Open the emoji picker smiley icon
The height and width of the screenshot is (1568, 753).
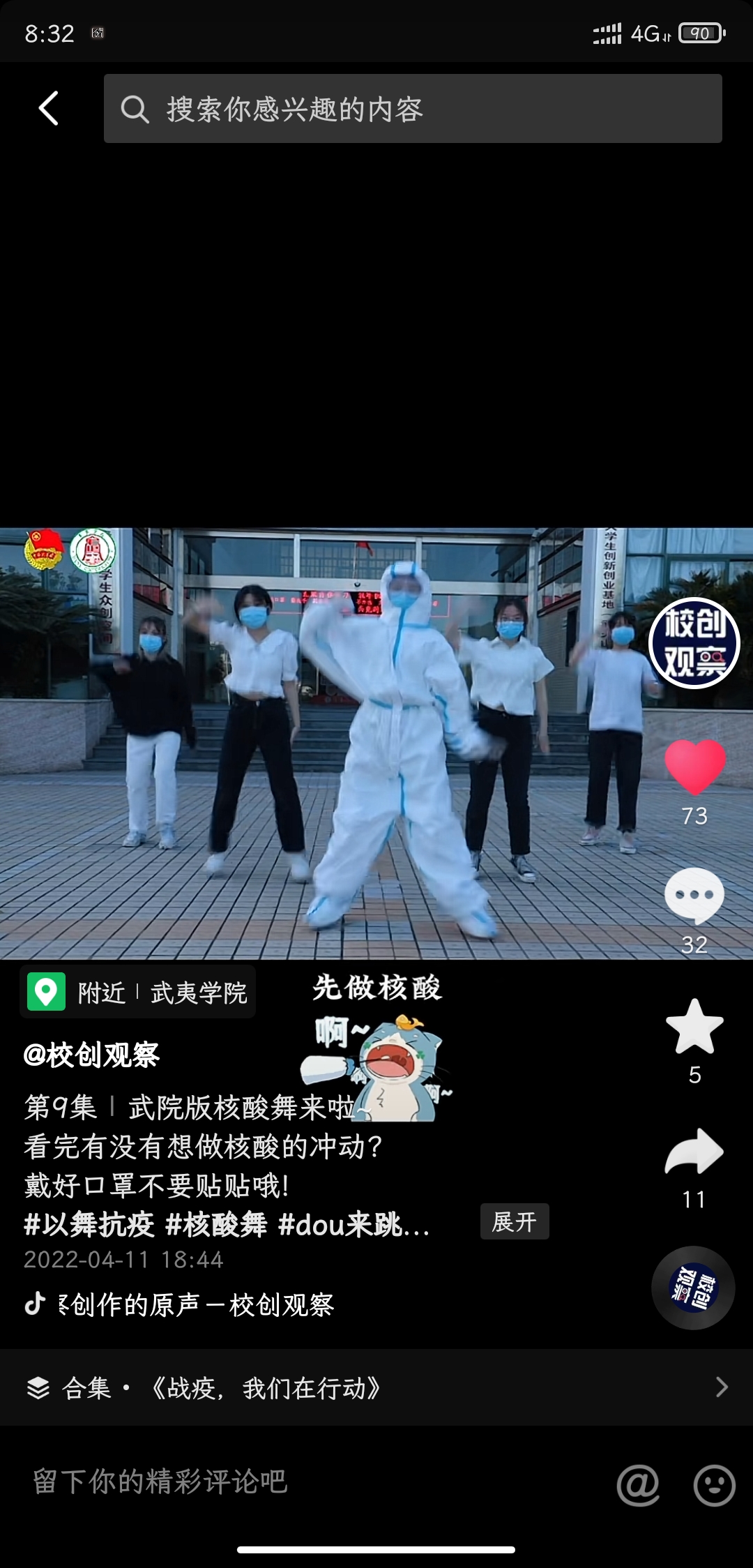pyautogui.click(x=714, y=1484)
